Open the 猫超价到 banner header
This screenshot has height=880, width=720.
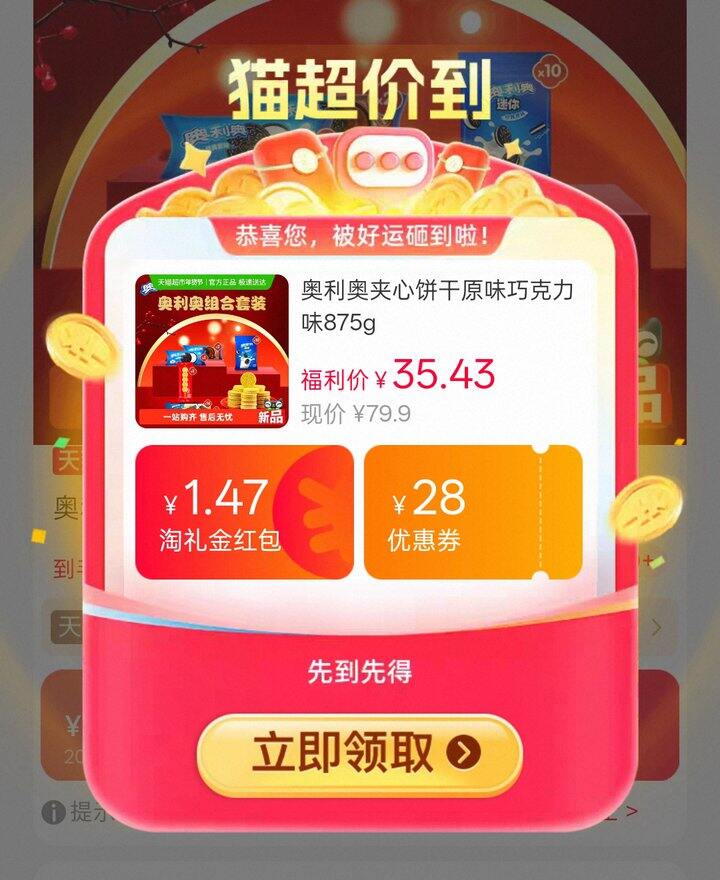click(360, 85)
